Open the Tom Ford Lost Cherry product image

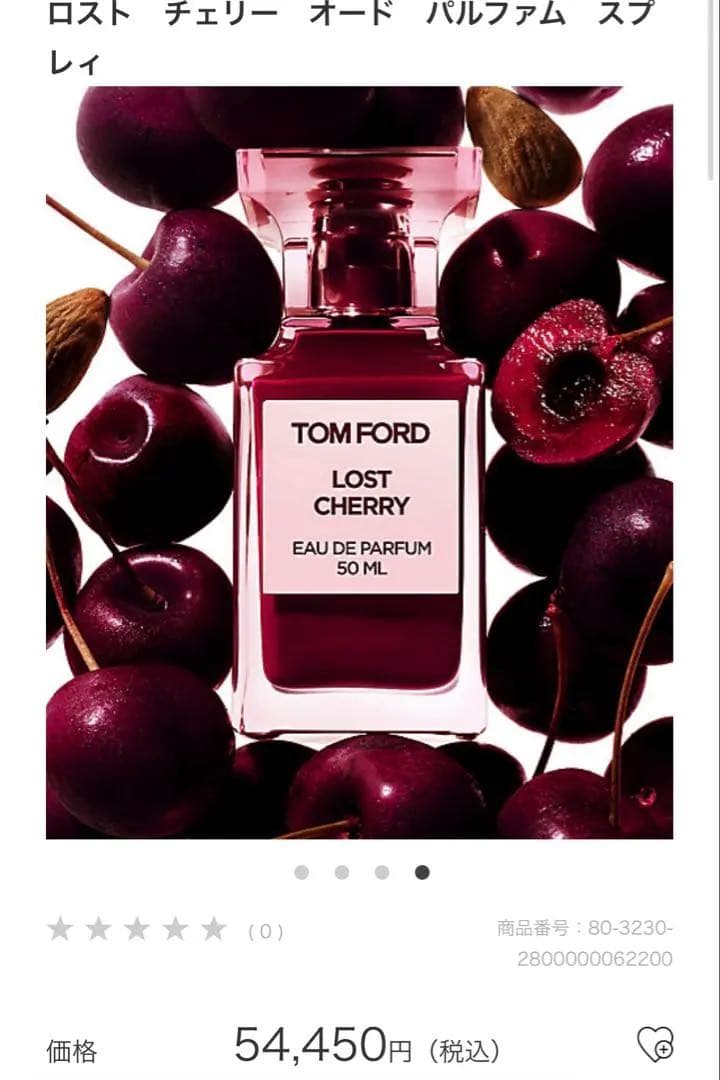pyautogui.click(x=359, y=462)
